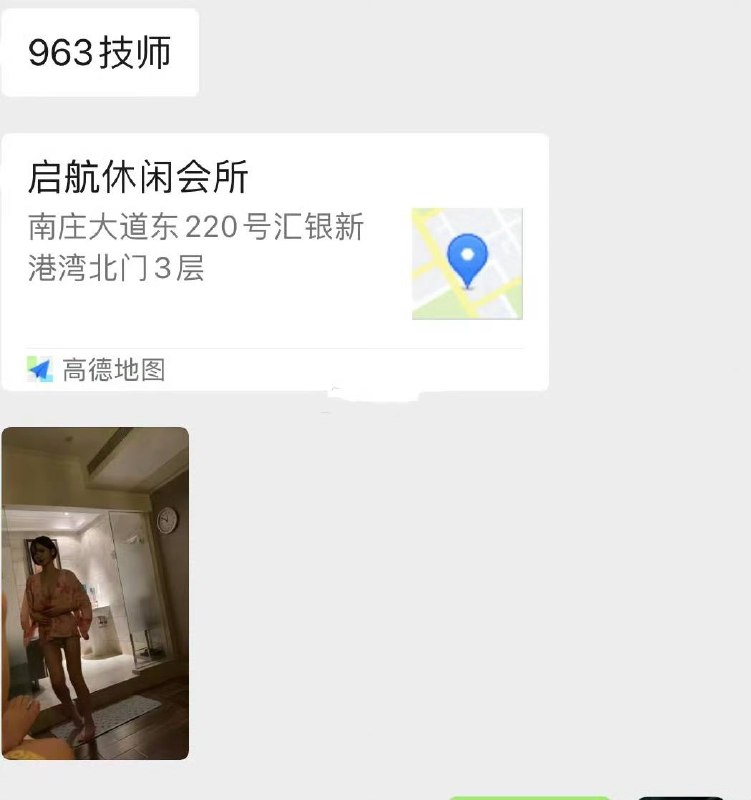The width and height of the screenshot is (751, 800).
Task: Select the paper-plane icon beside the footer text
Action: point(38,370)
